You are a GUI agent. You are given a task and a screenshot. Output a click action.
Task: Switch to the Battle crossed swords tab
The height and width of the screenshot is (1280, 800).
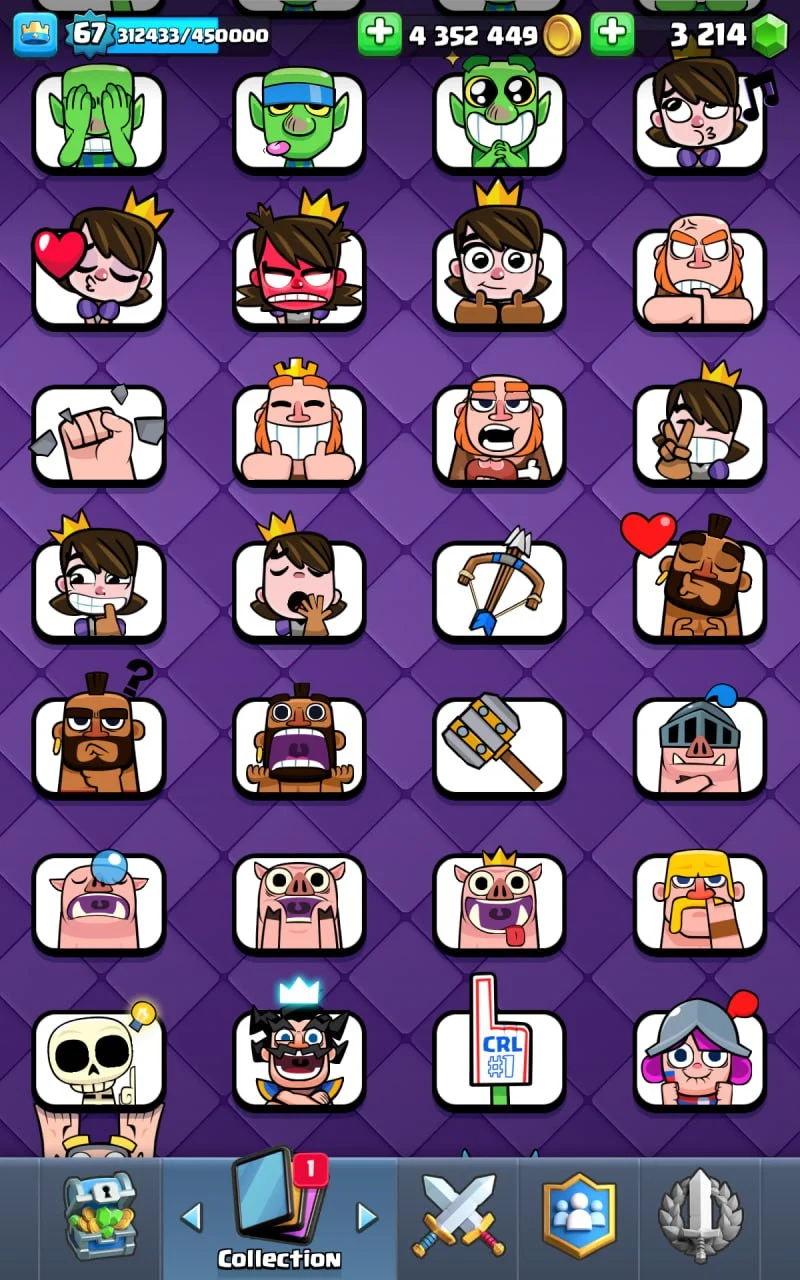(458, 1214)
